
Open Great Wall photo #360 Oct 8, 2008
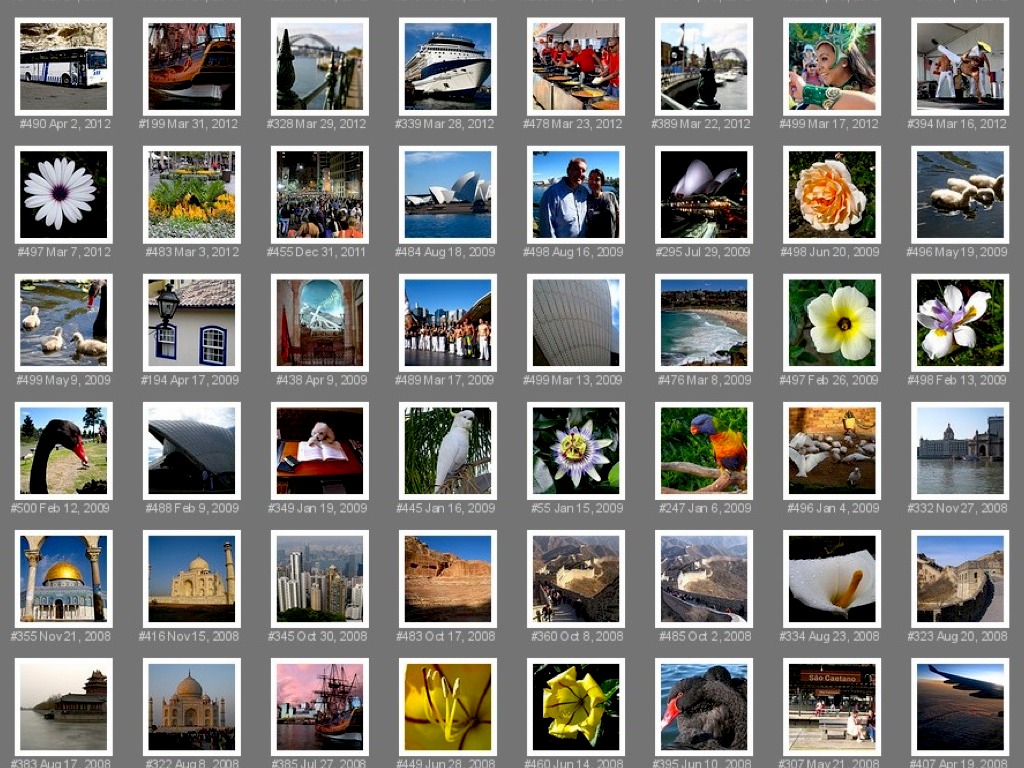point(576,578)
